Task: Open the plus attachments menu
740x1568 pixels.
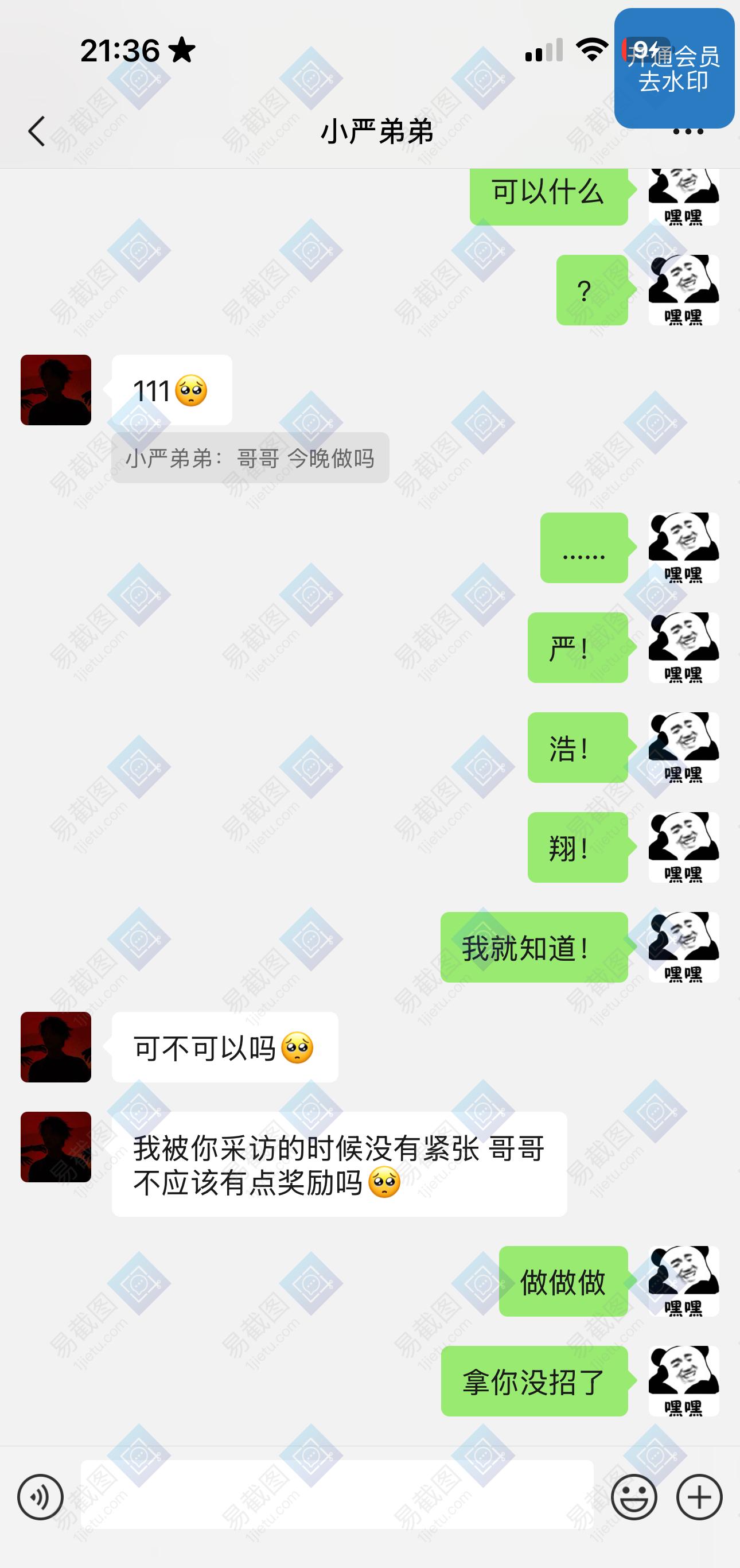Action: [x=699, y=1497]
